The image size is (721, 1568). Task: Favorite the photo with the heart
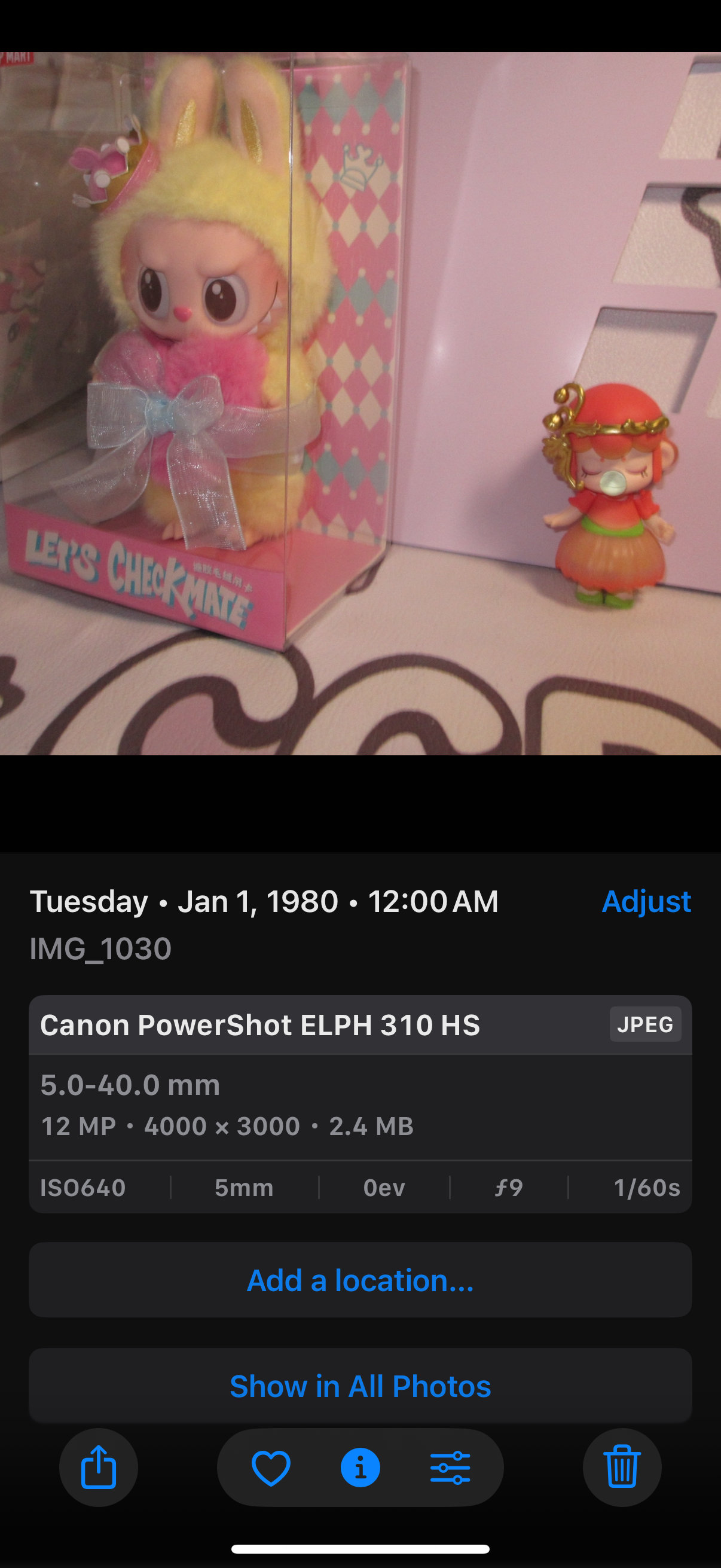click(x=271, y=1467)
